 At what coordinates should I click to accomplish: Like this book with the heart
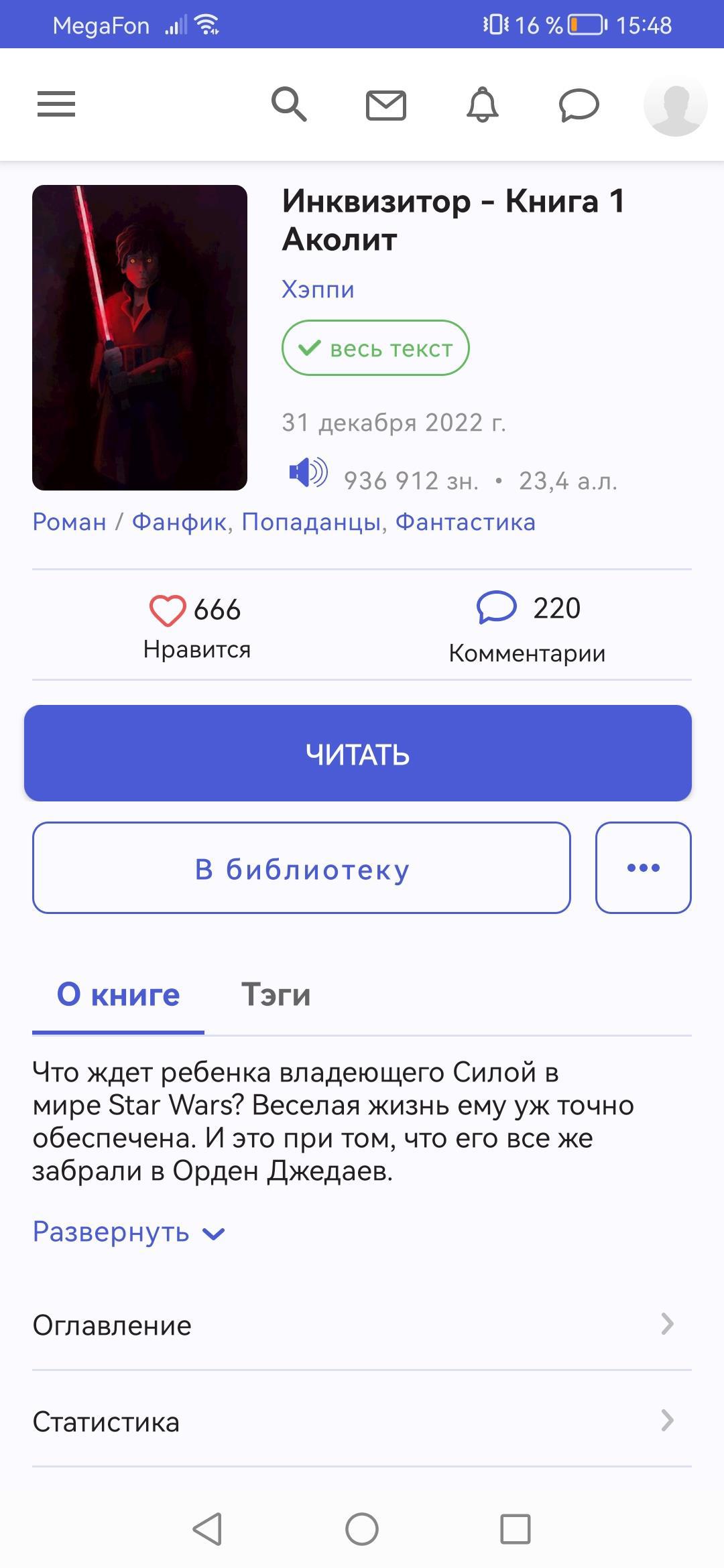coord(167,610)
